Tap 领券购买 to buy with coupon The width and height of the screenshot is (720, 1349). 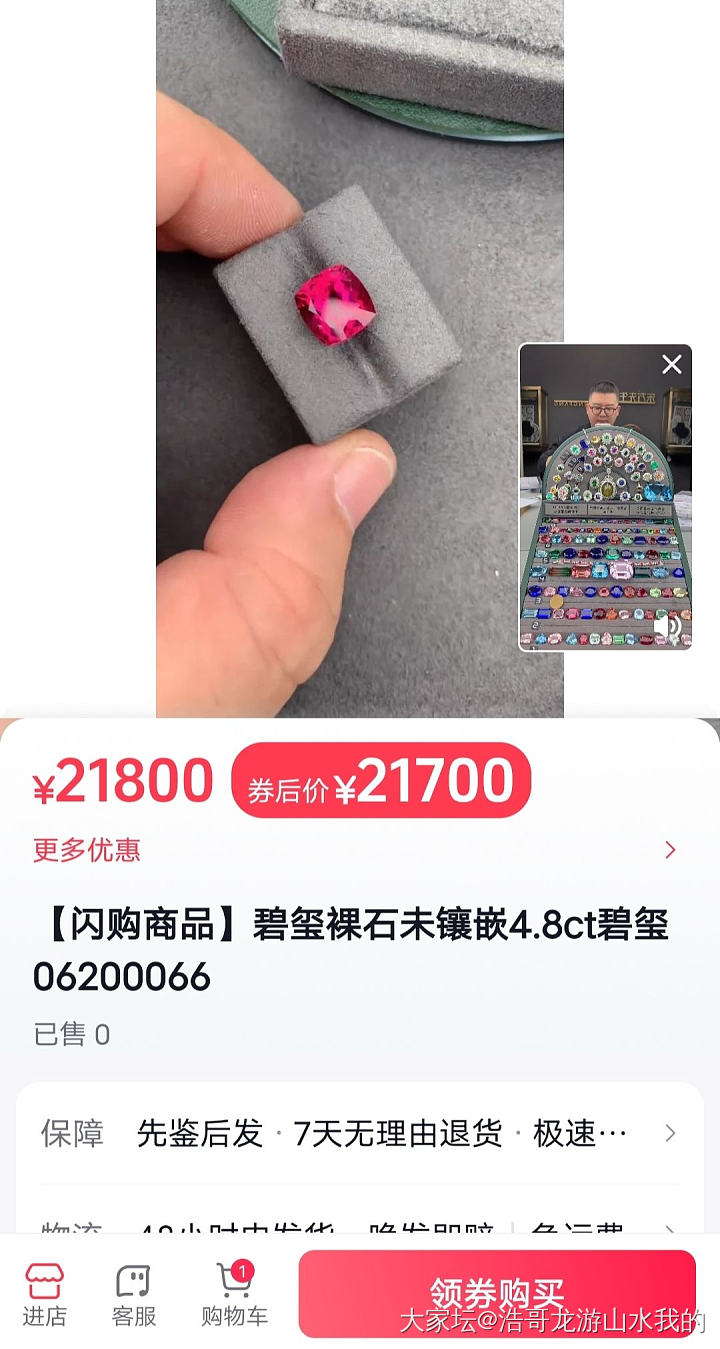coord(497,1294)
